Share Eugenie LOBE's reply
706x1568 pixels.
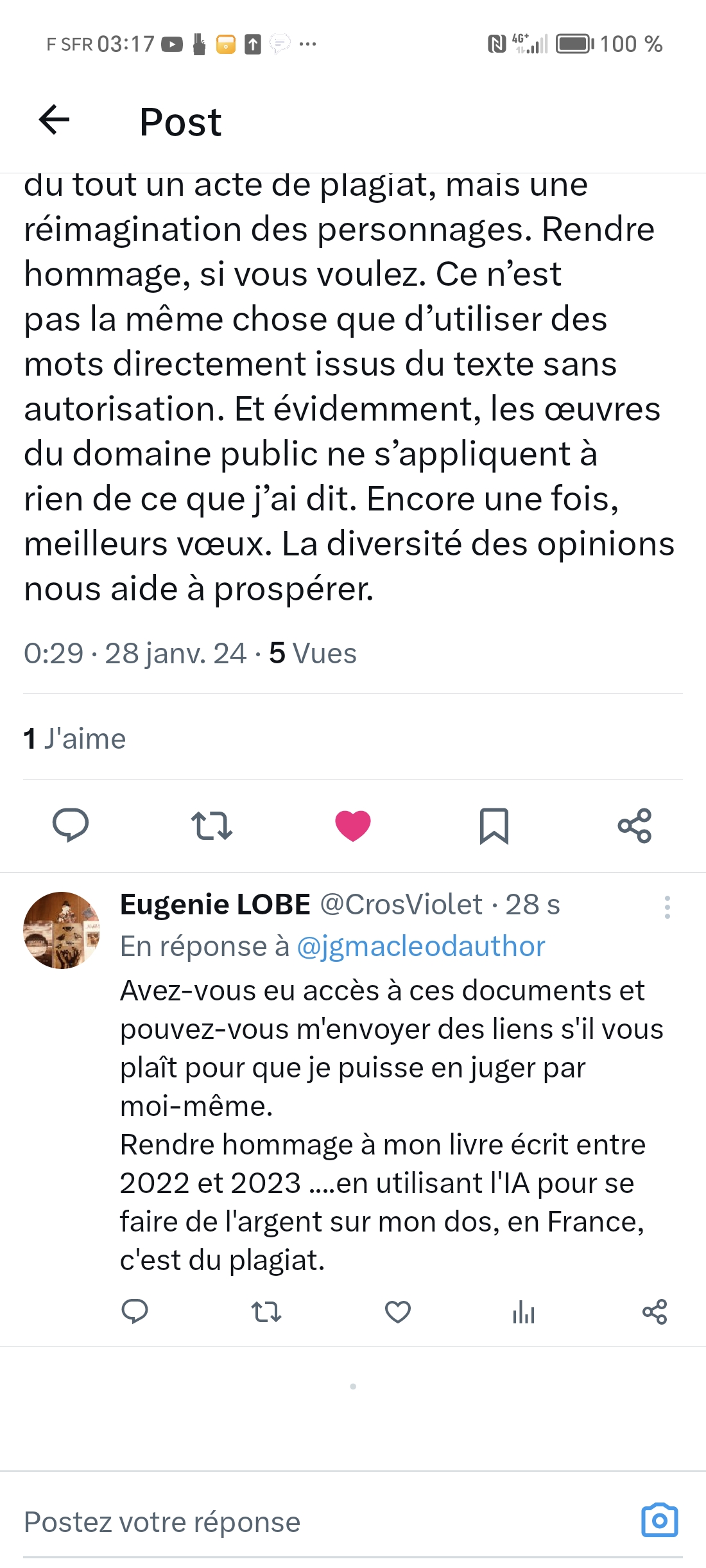pyautogui.click(x=655, y=1312)
